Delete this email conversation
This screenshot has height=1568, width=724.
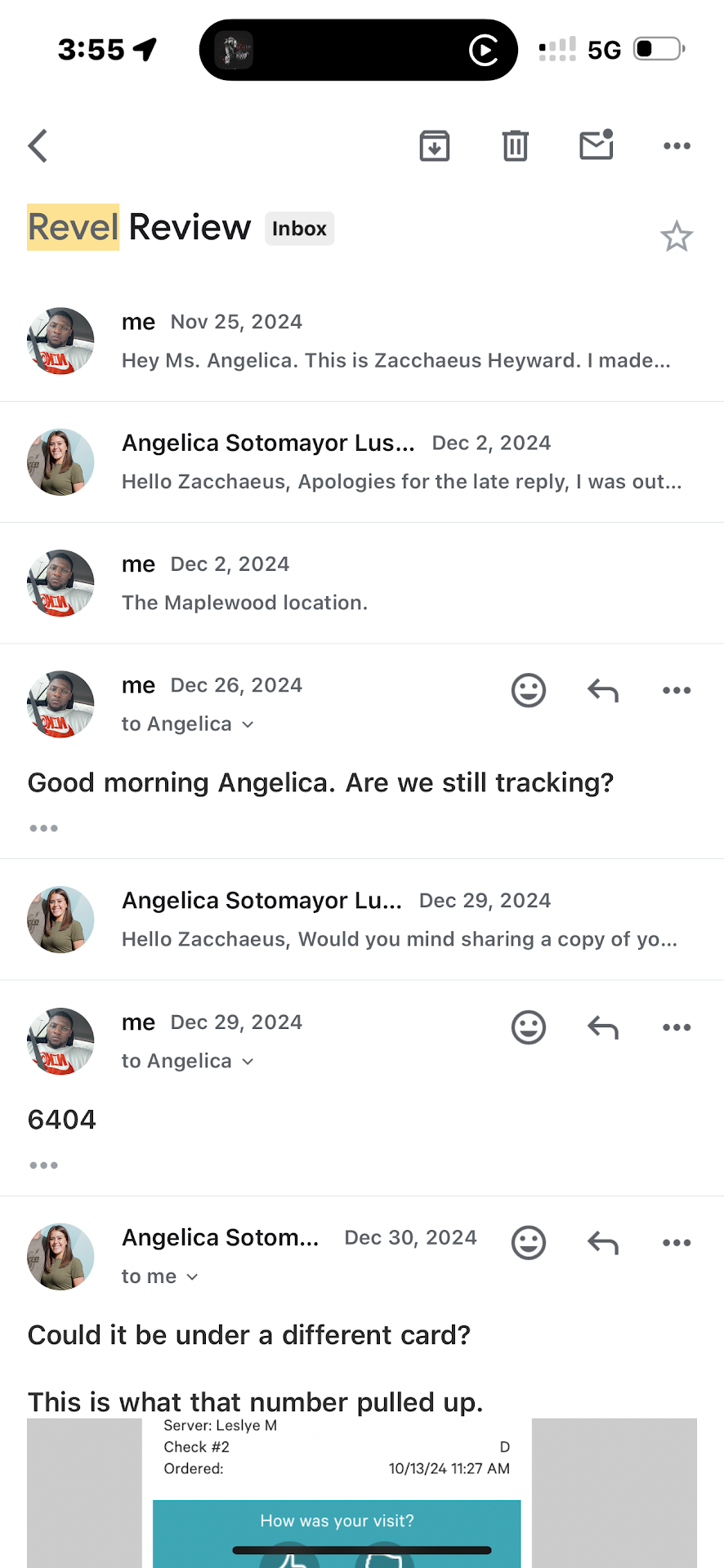click(x=515, y=146)
